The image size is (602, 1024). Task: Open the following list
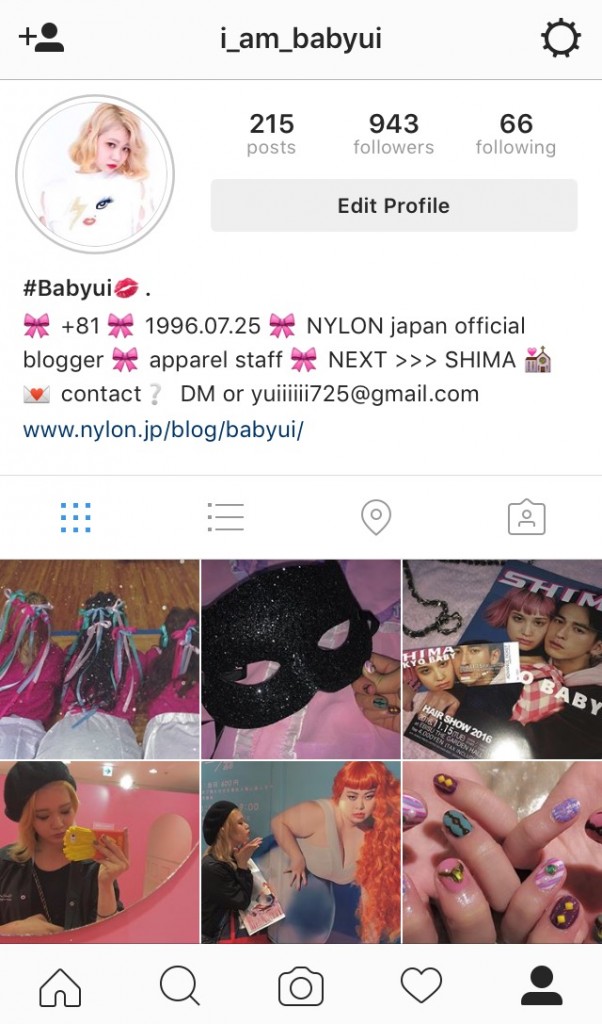pos(515,134)
